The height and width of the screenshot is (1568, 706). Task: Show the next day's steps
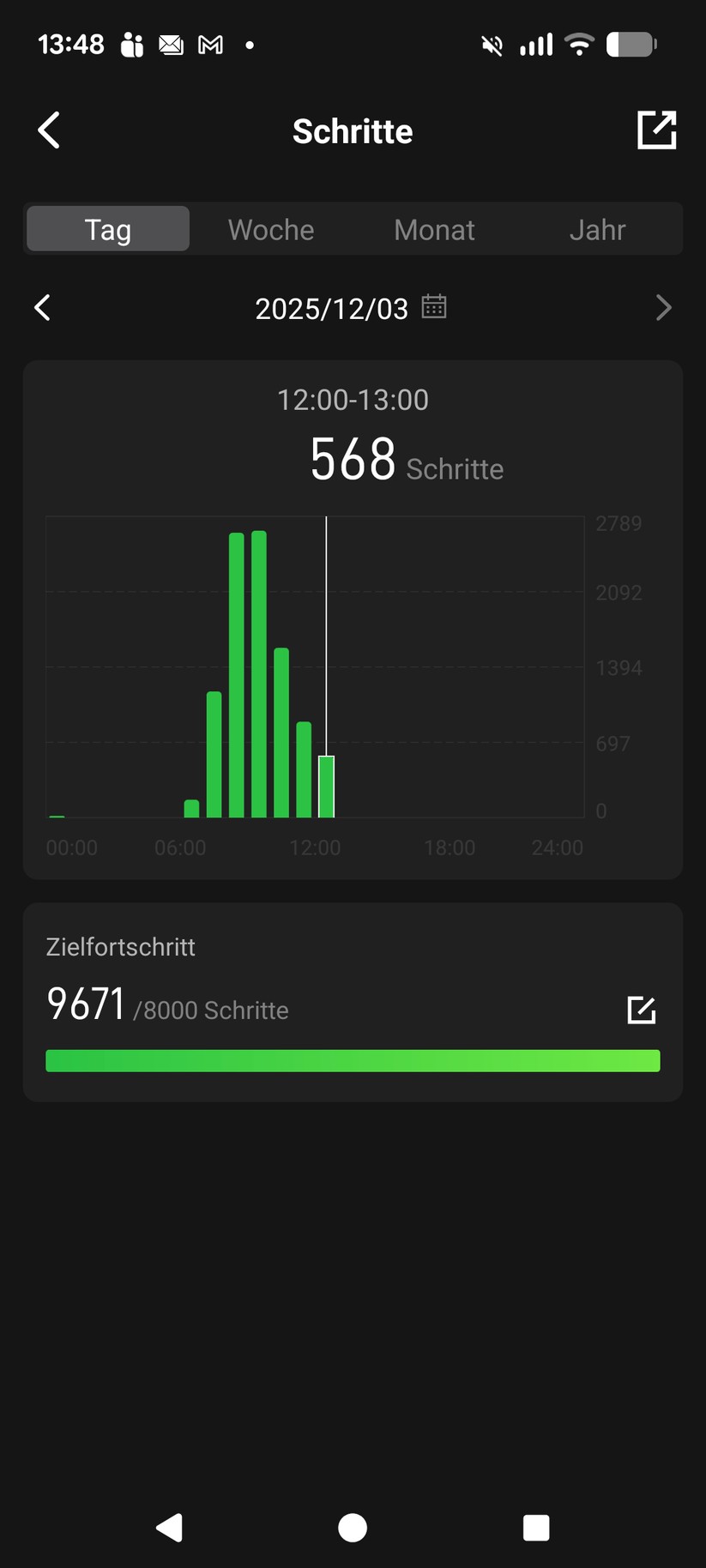point(663,308)
